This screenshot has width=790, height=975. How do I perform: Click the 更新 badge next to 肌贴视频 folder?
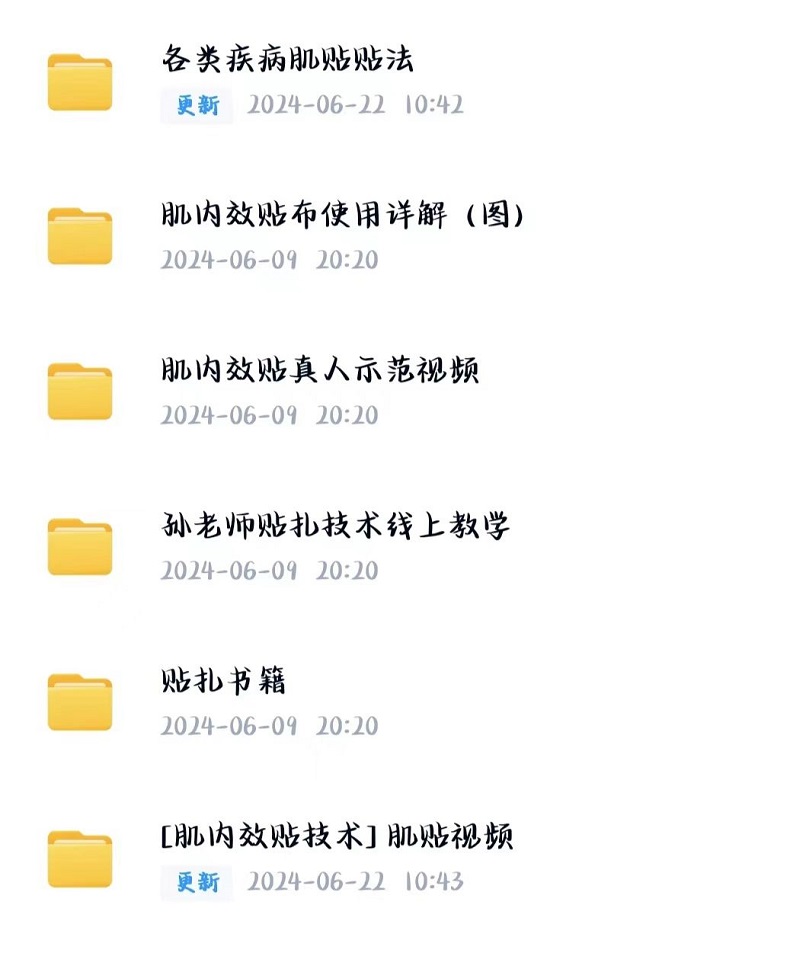195,885
